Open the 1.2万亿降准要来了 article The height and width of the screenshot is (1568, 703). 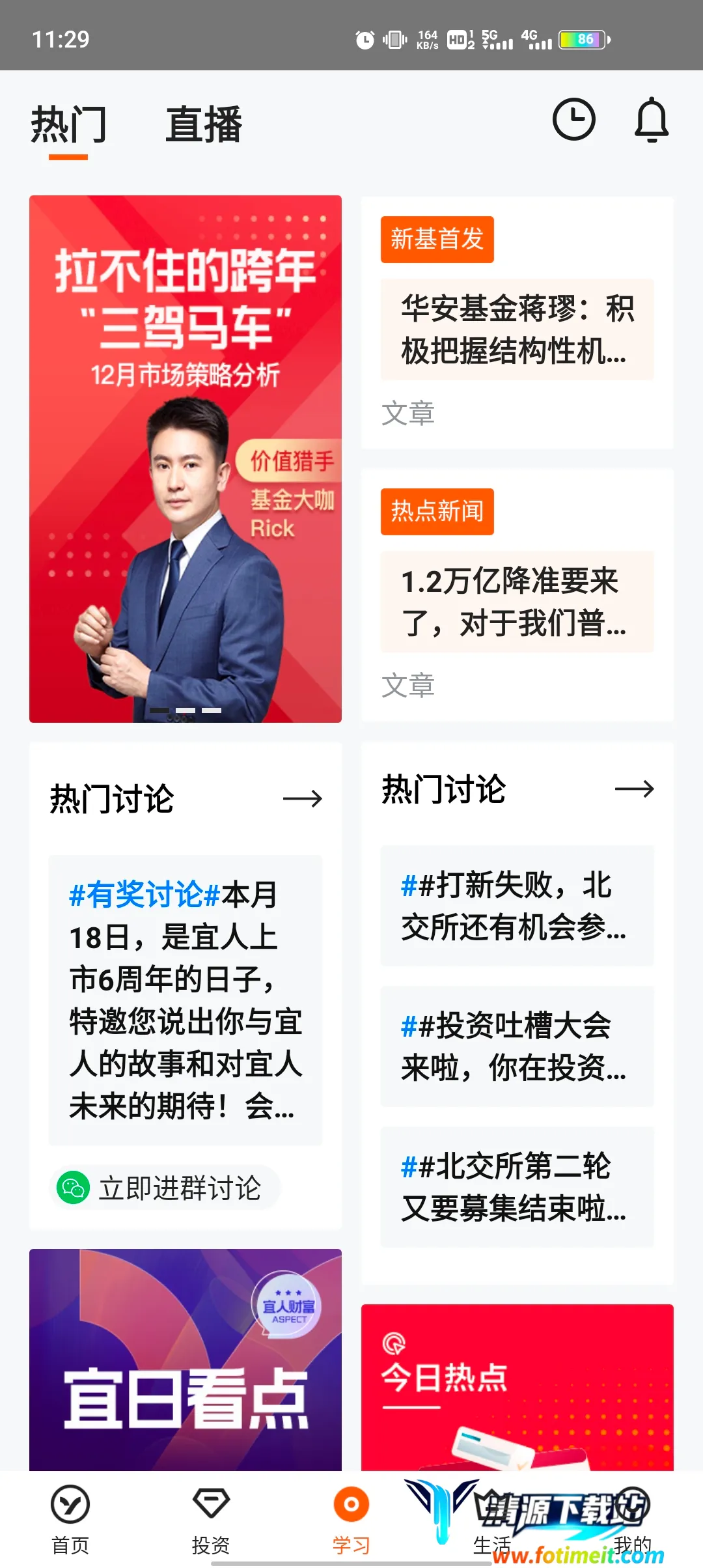517,602
